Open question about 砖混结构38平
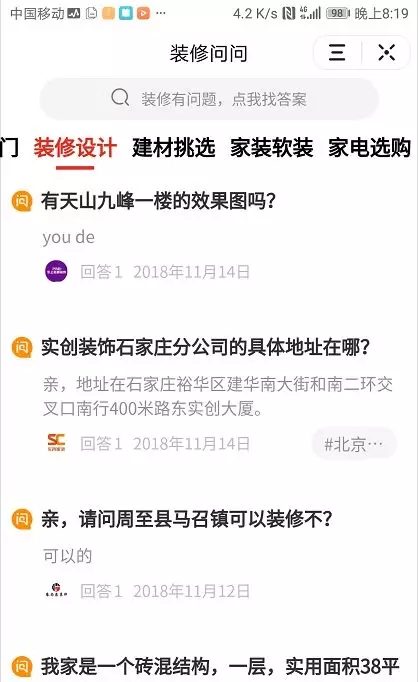418x682 pixels. [x=220, y=666]
